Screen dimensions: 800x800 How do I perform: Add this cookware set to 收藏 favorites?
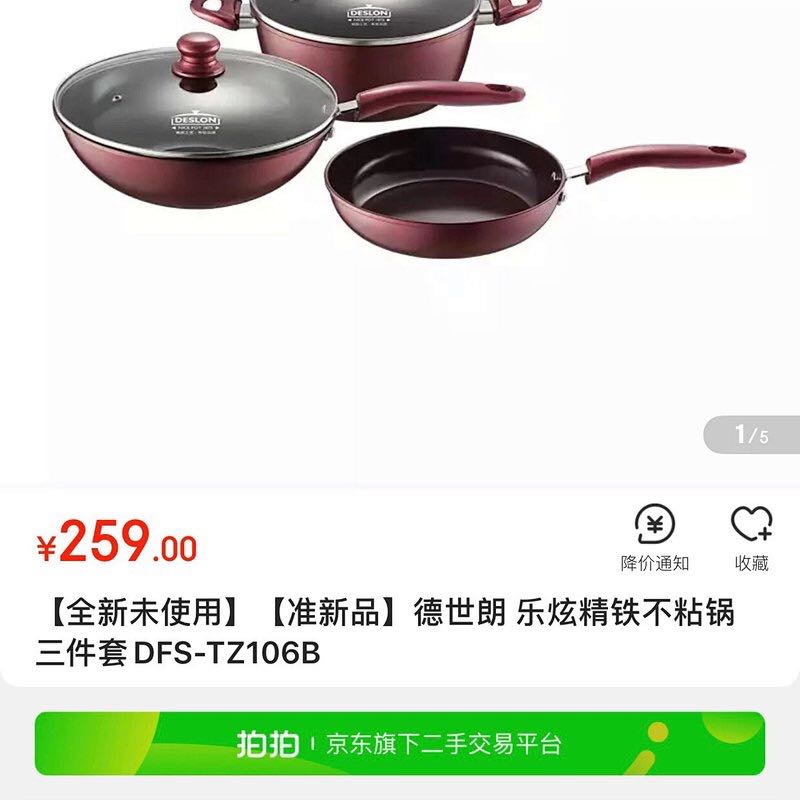[x=751, y=538]
